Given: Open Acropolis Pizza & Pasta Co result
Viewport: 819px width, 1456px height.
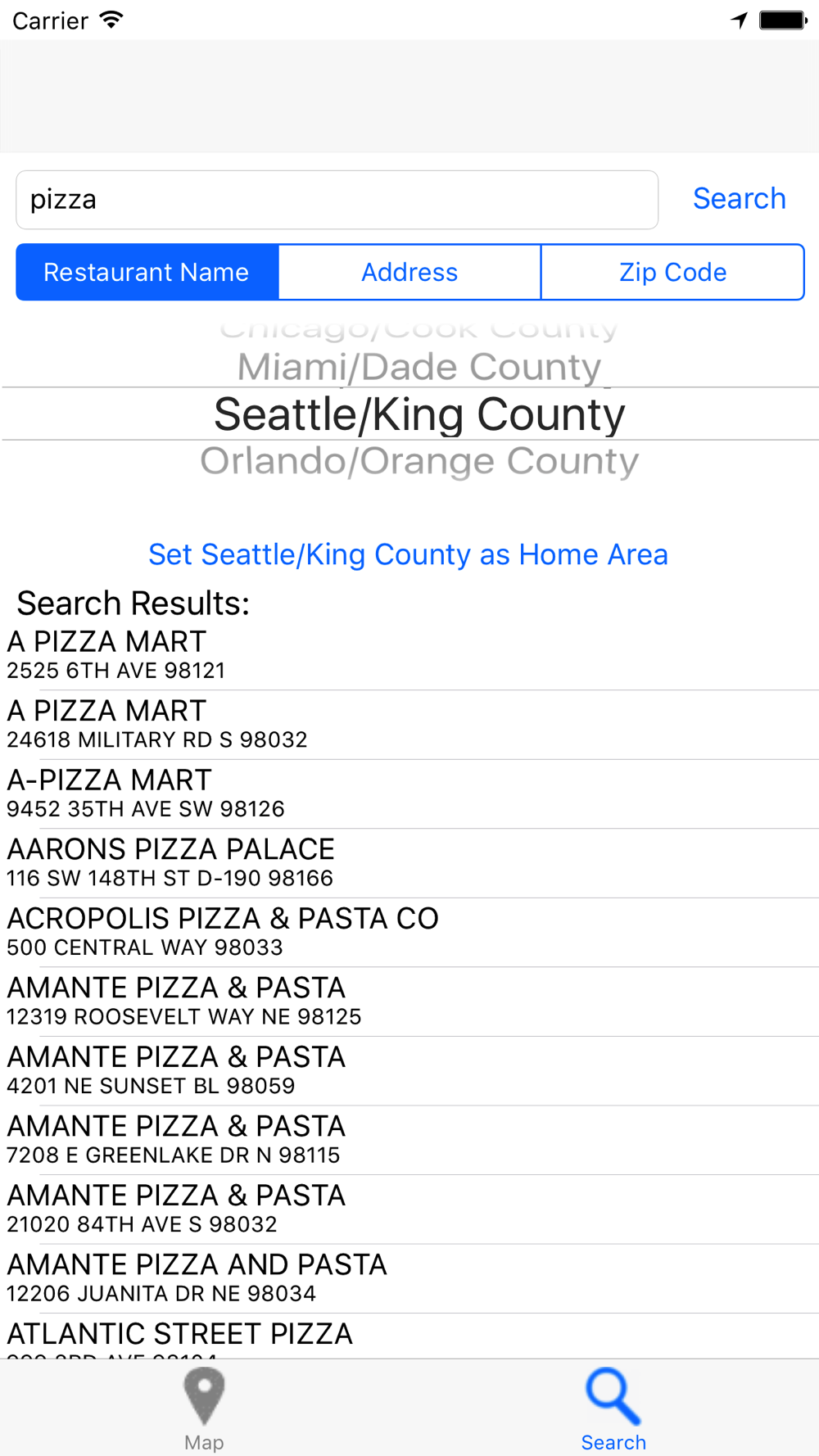Looking at the screenshot, I should 409,933.
